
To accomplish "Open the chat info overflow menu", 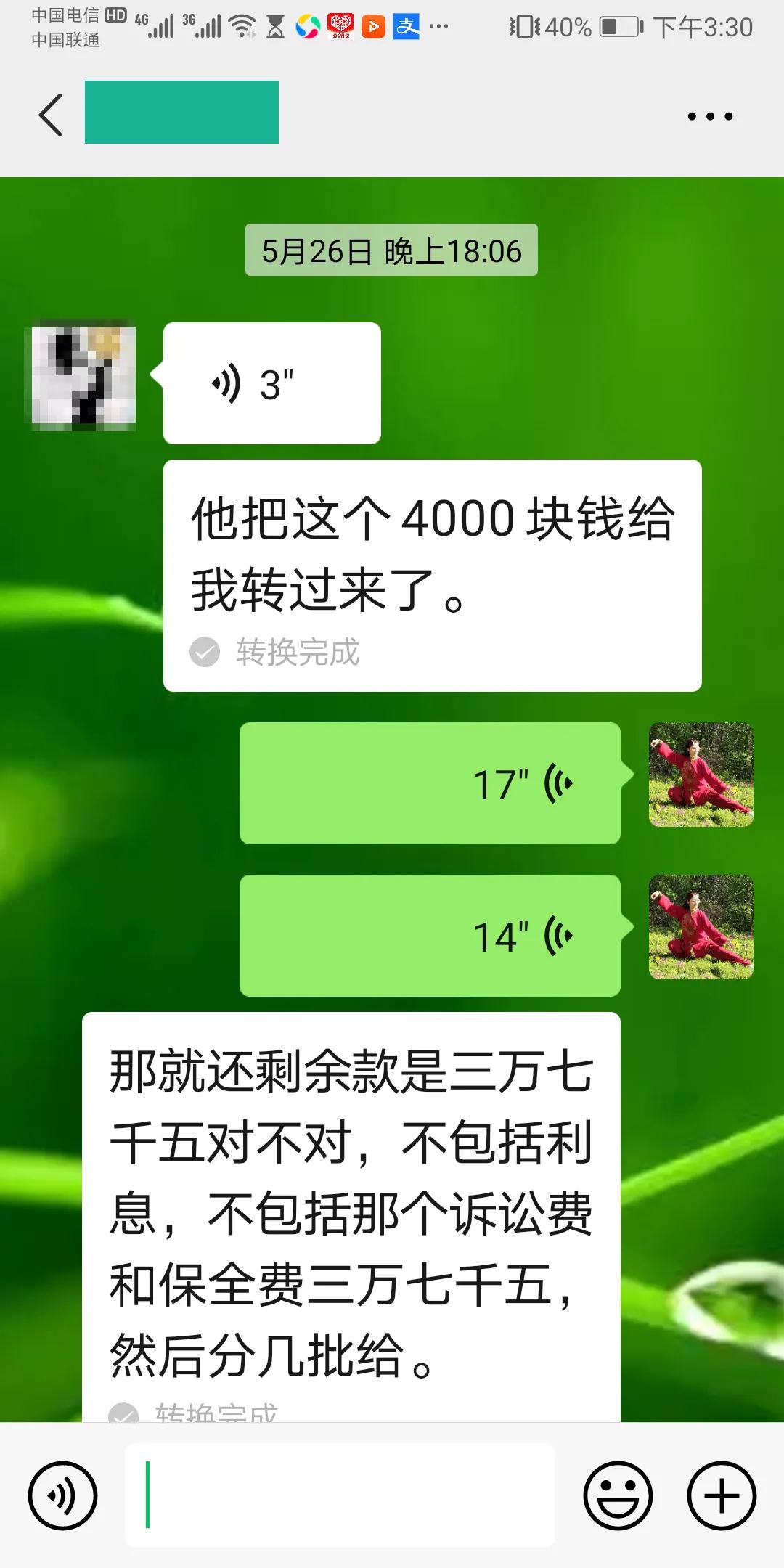I will pos(710,116).
